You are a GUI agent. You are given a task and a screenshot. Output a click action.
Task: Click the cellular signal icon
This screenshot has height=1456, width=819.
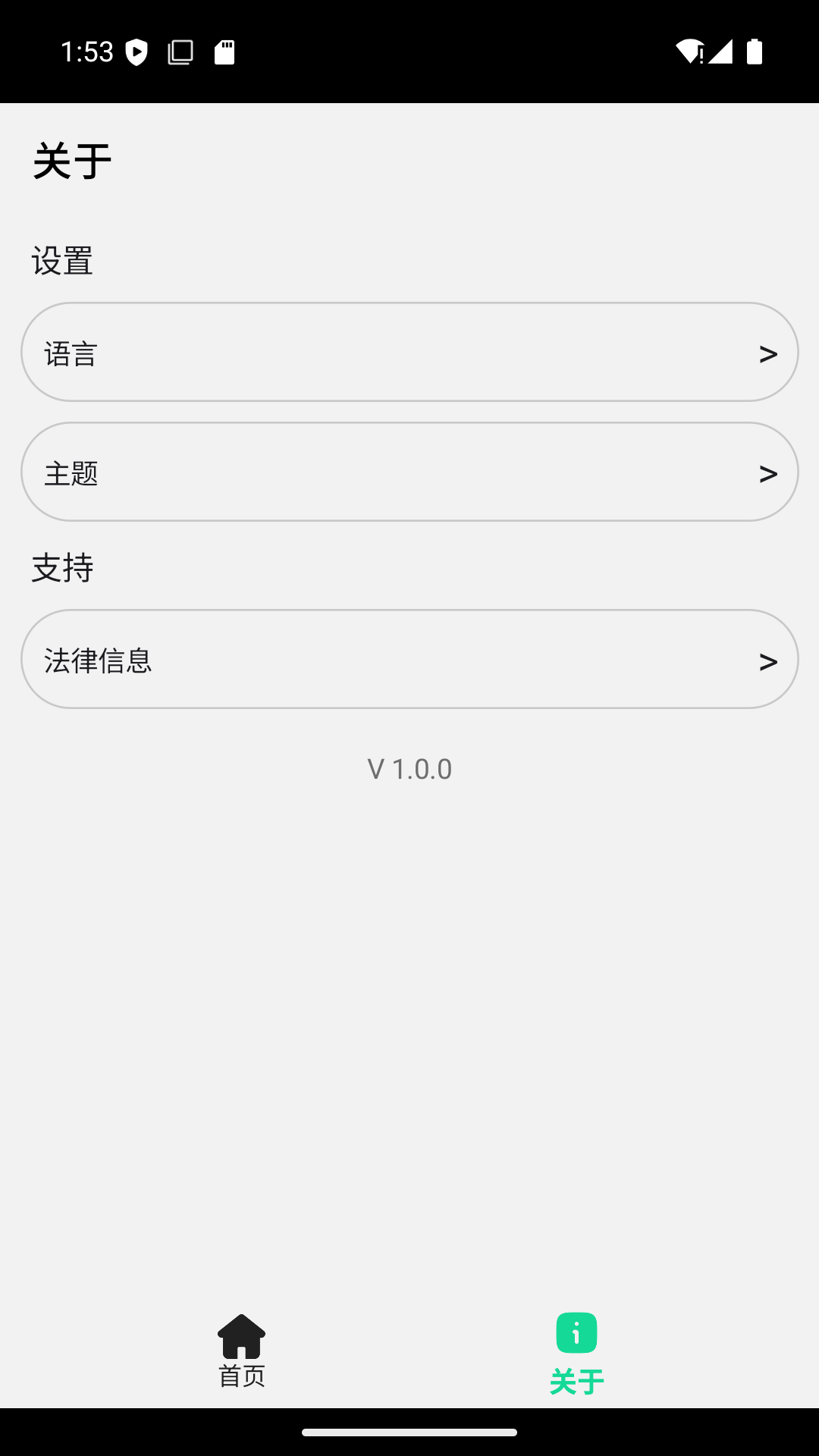(723, 51)
